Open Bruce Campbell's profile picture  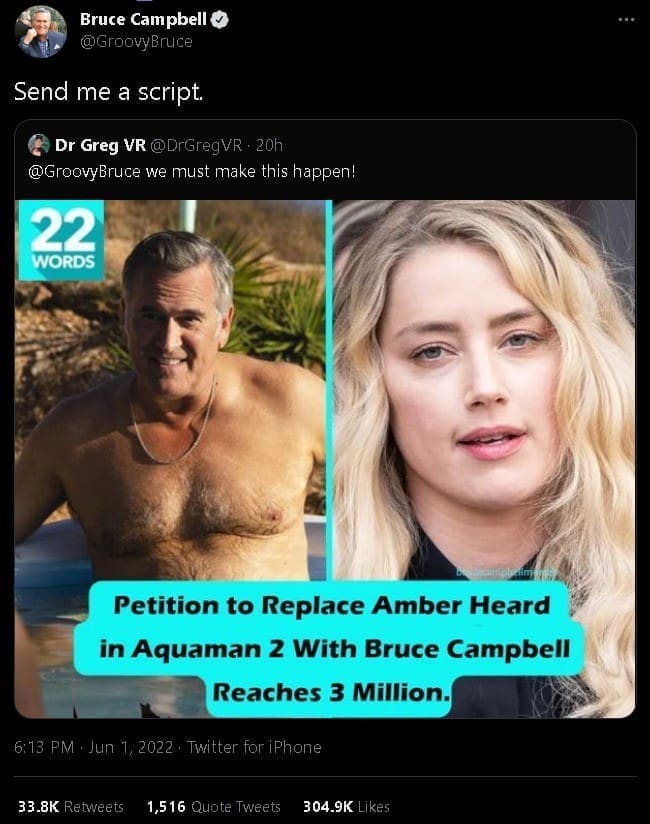pos(41,31)
